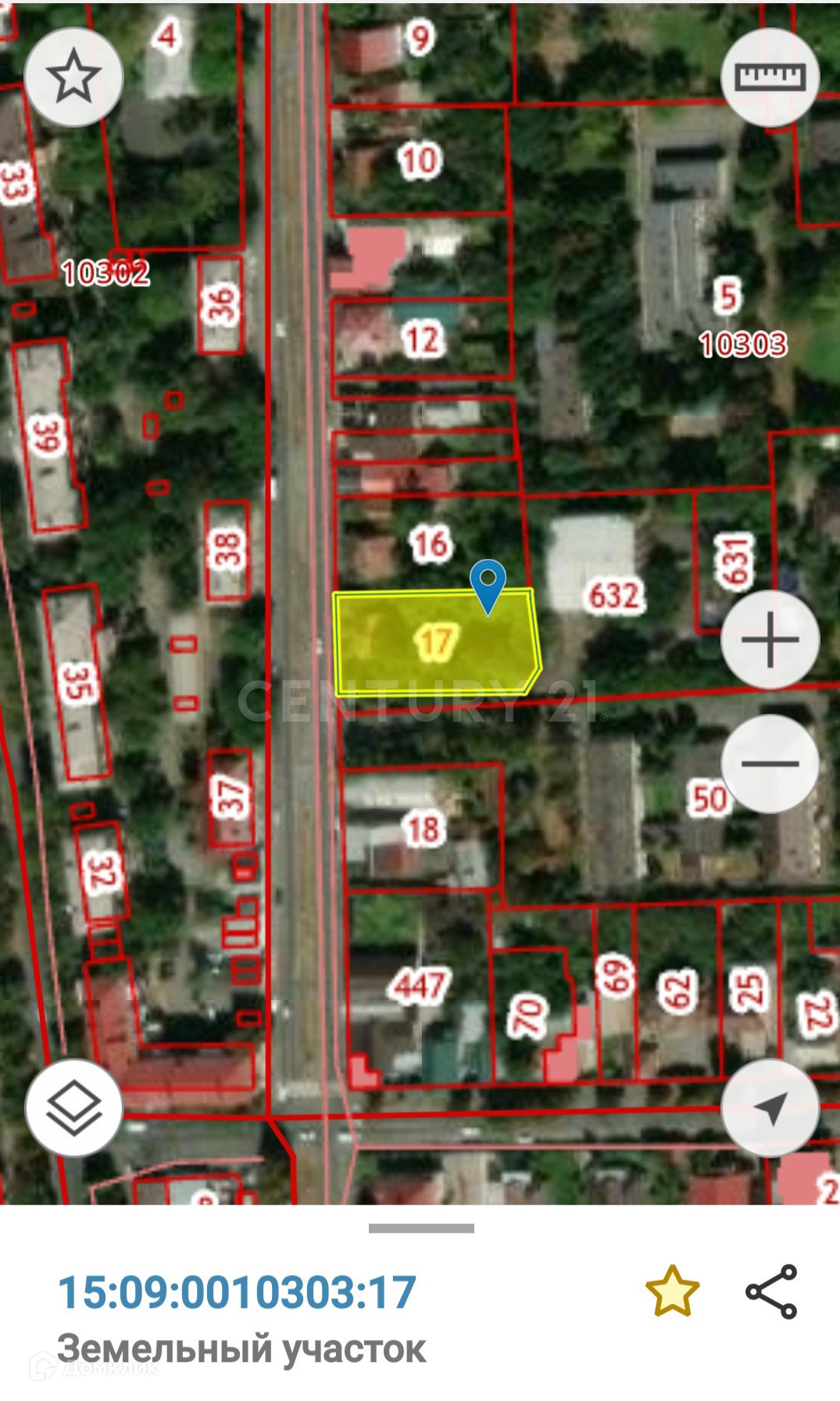Open the map layers selector
The image size is (840, 1401).
tap(73, 1108)
